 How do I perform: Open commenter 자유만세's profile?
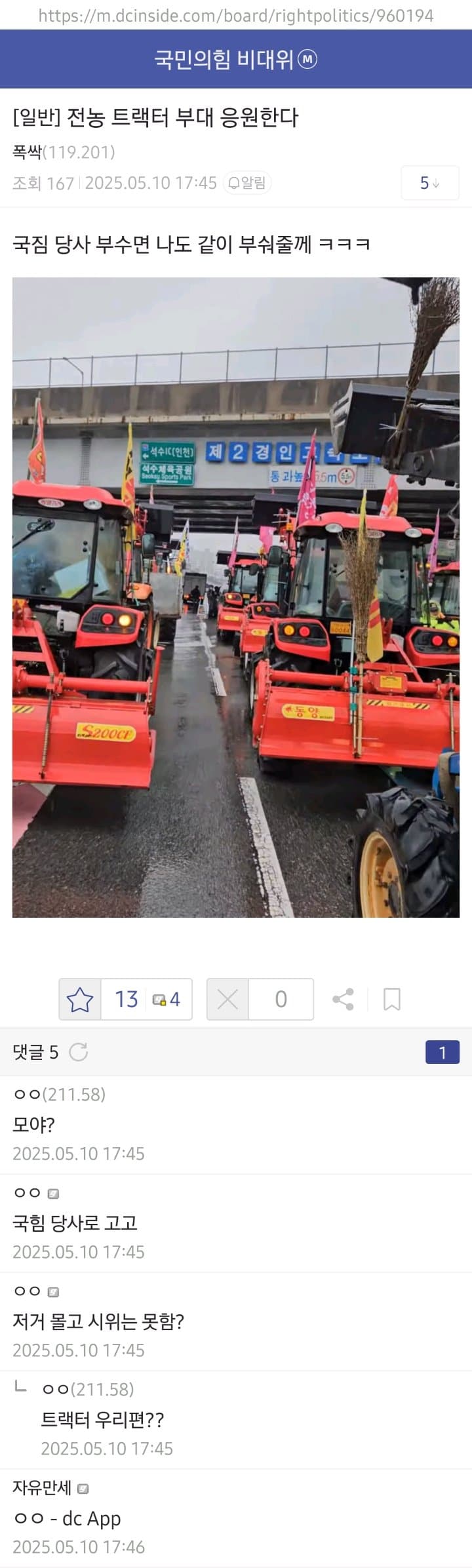coord(42,1487)
